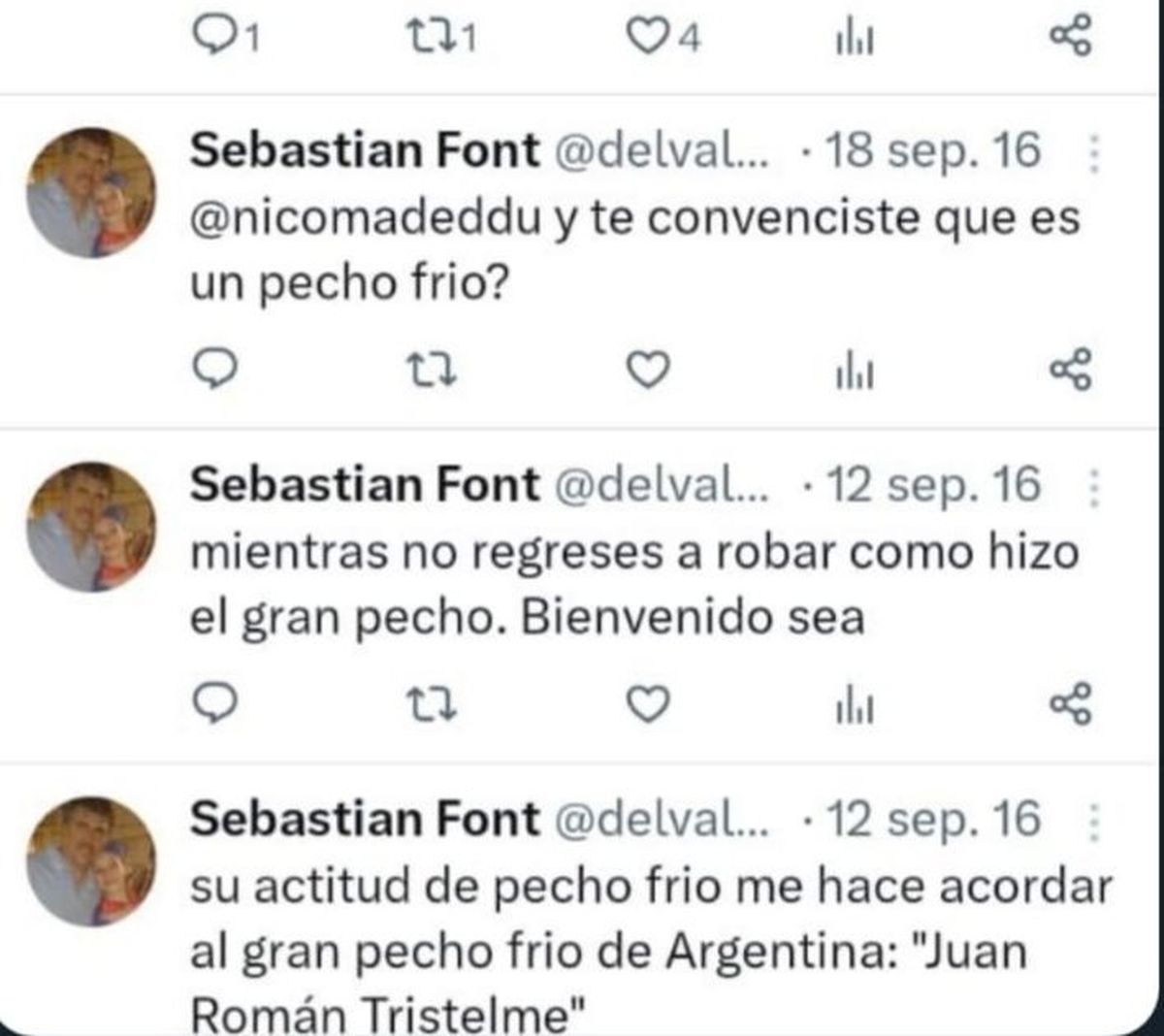This screenshot has height=1036, width=1164.
Task: Open overflow menu on 'Juan Román Tristelme' tweet
Action: coord(1094,823)
